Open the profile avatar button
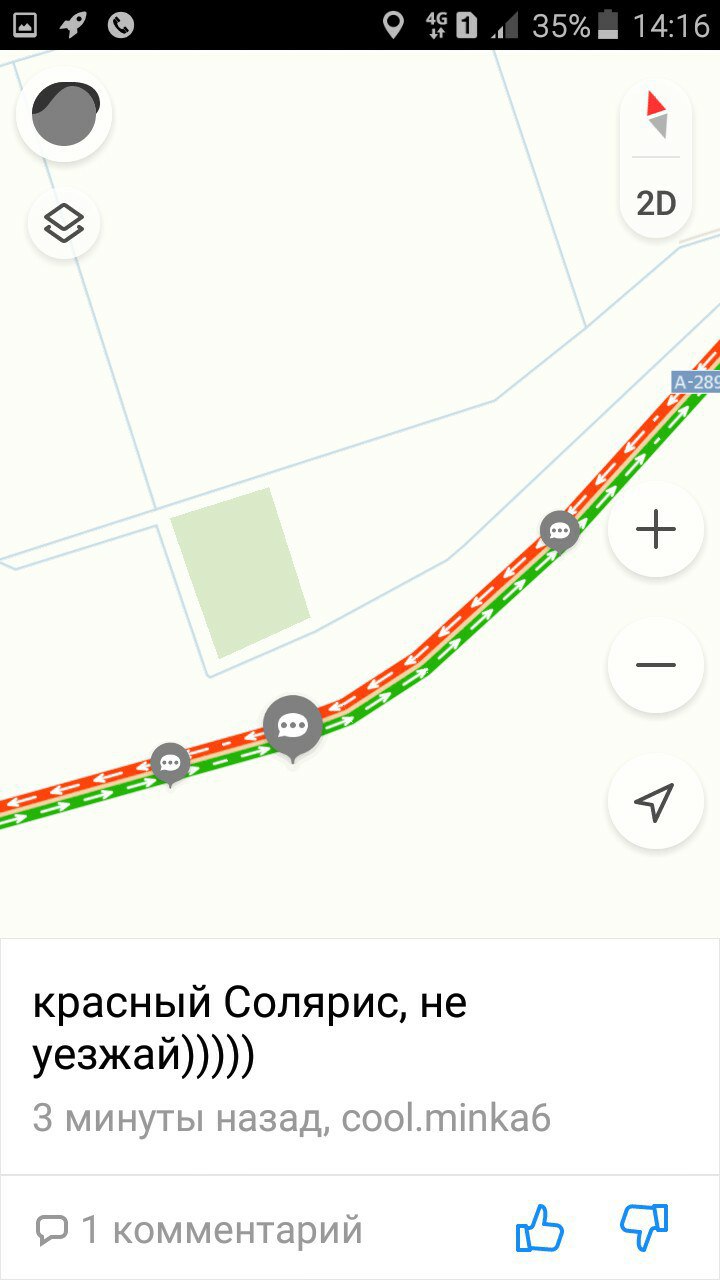This screenshot has width=720, height=1280. pyautogui.click(x=65, y=114)
